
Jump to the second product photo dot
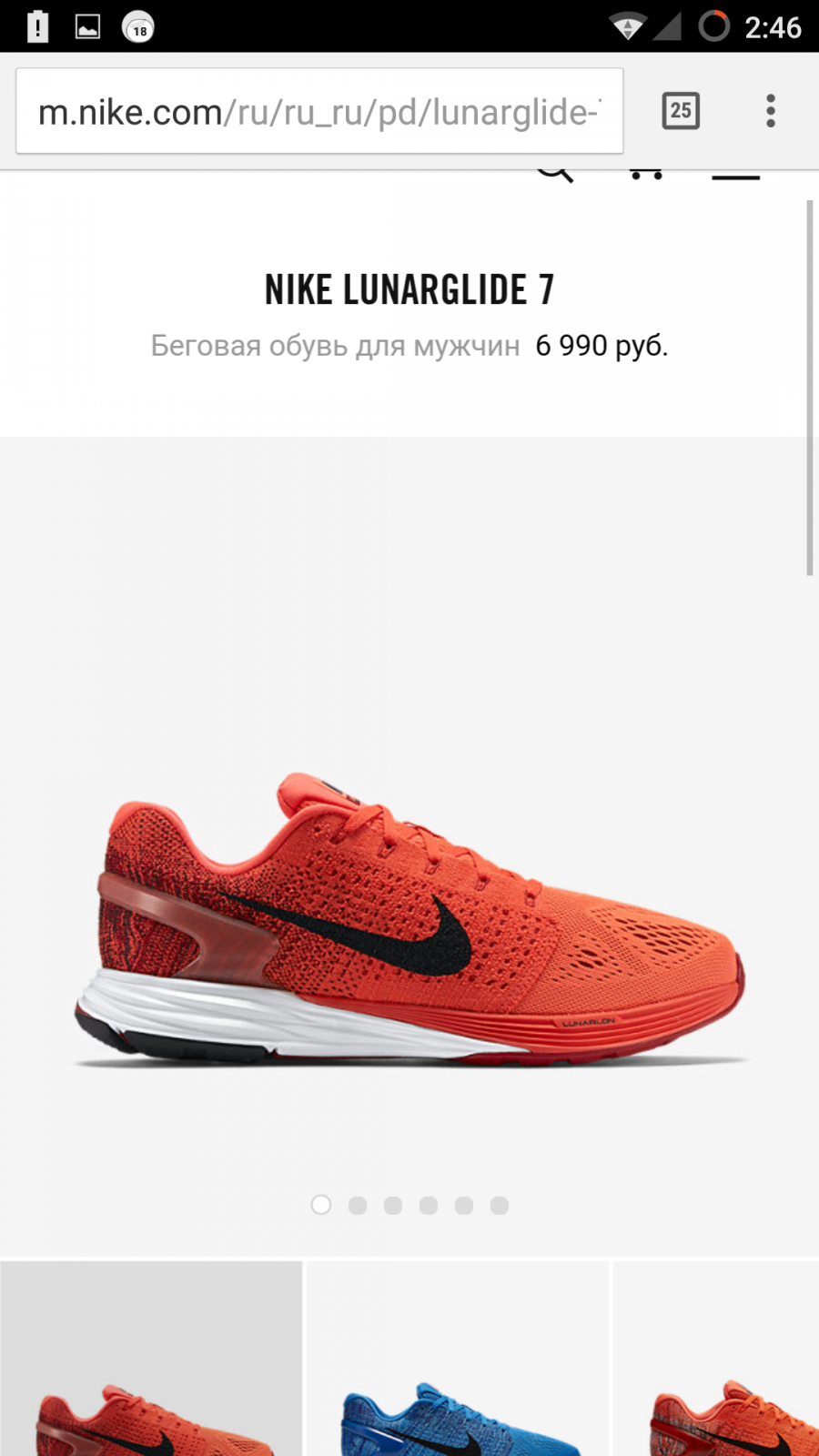pos(358,1206)
